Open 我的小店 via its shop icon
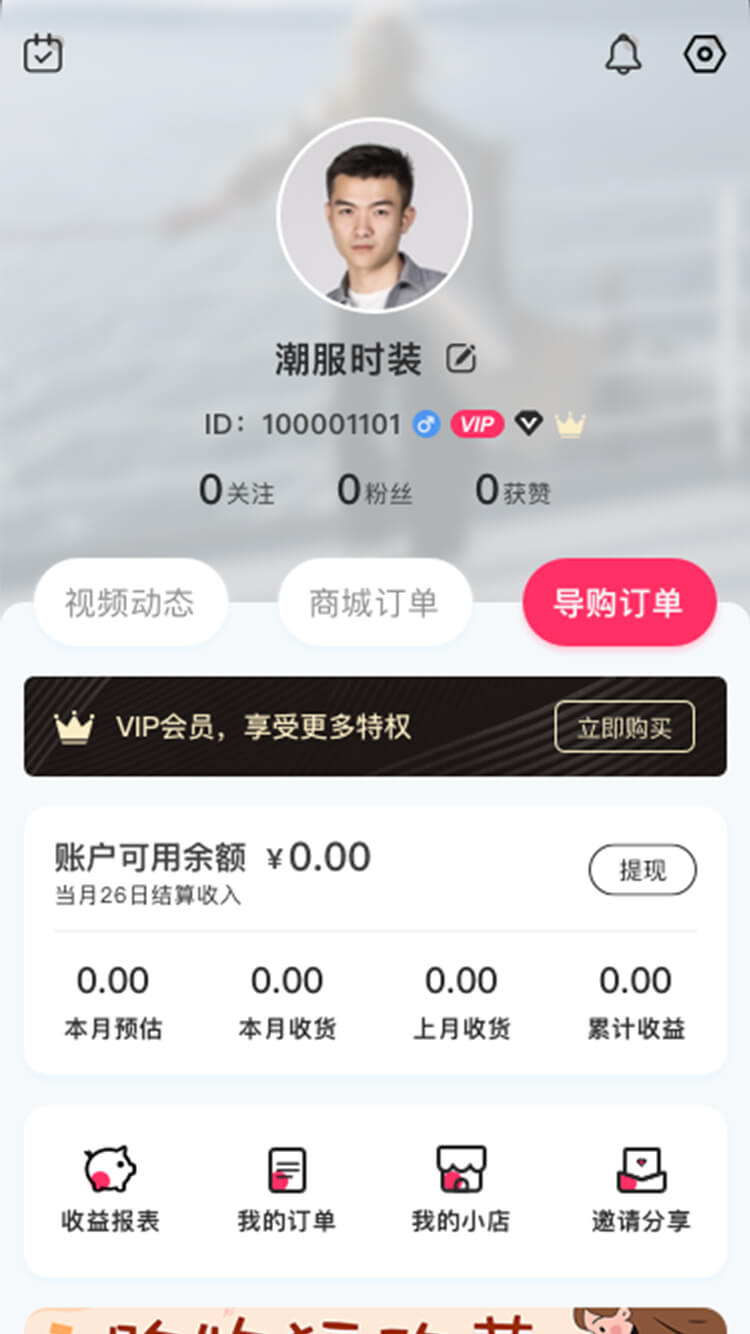This screenshot has height=1334, width=750. tap(462, 1168)
